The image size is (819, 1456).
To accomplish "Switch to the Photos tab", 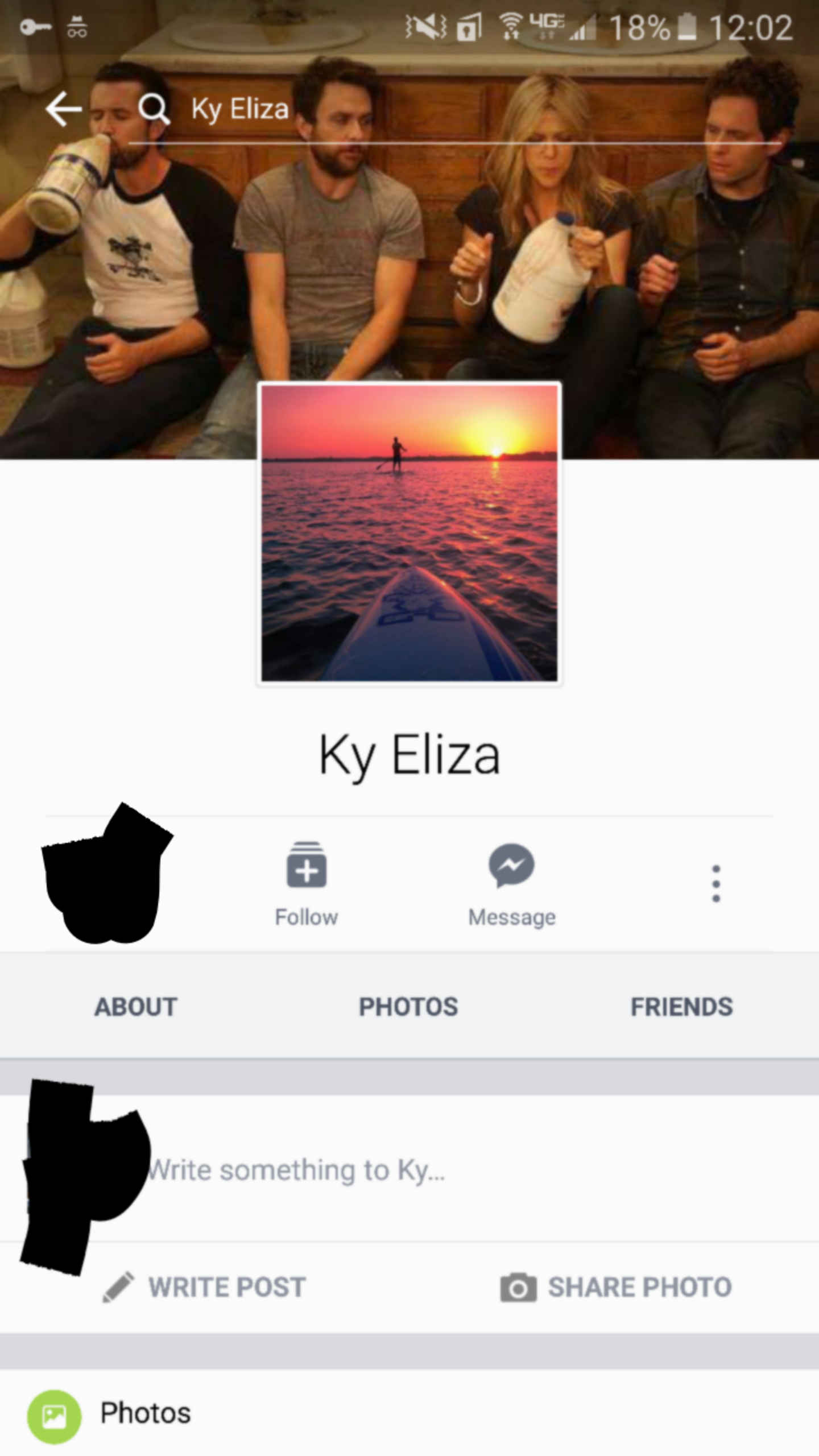I will 408,1007.
